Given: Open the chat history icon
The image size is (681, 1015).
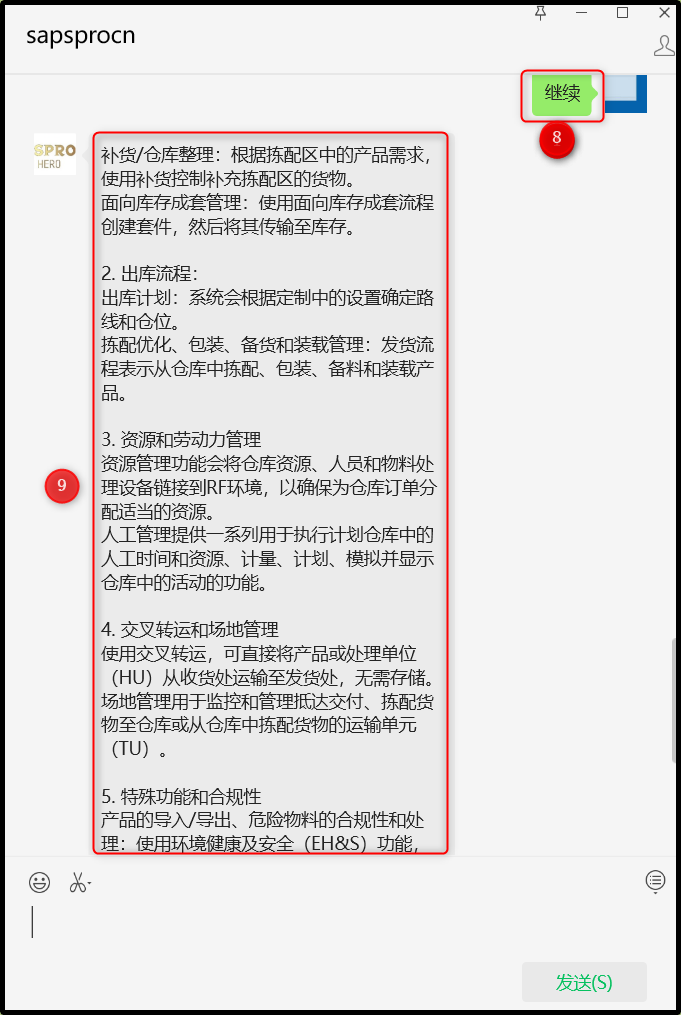Looking at the screenshot, I should click(x=655, y=881).
